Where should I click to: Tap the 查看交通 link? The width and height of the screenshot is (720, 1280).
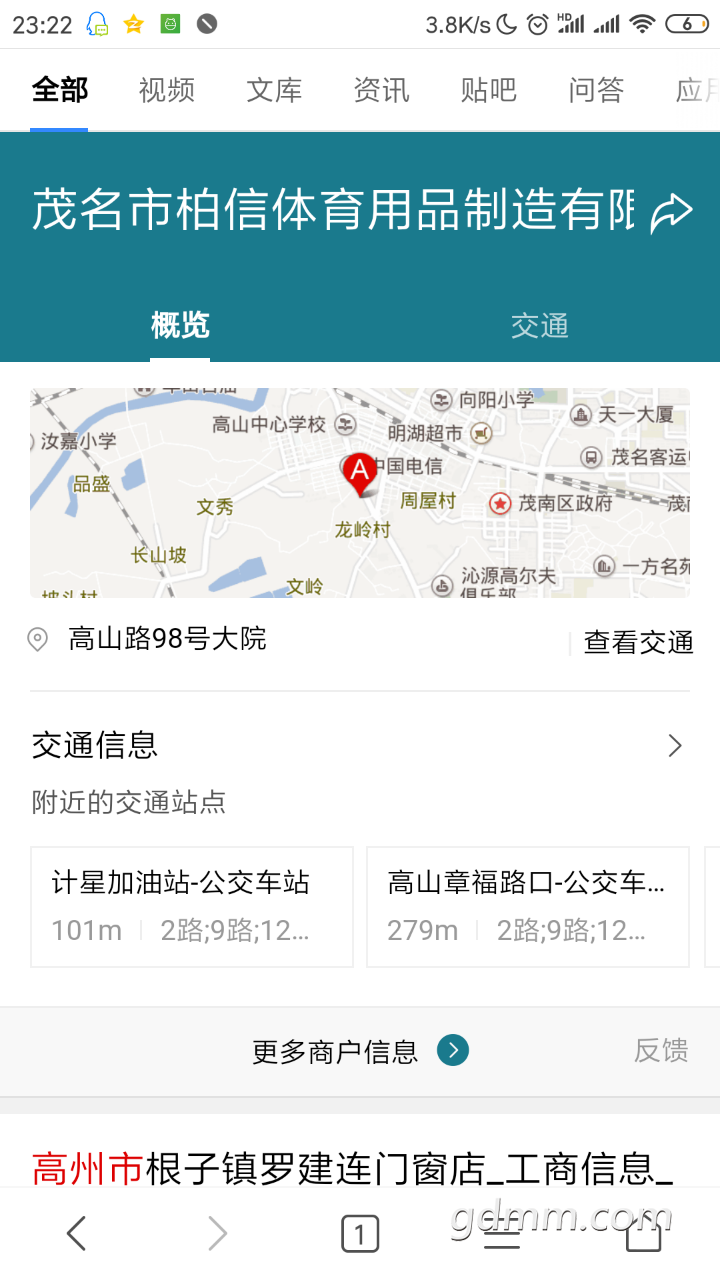point(638,642)
